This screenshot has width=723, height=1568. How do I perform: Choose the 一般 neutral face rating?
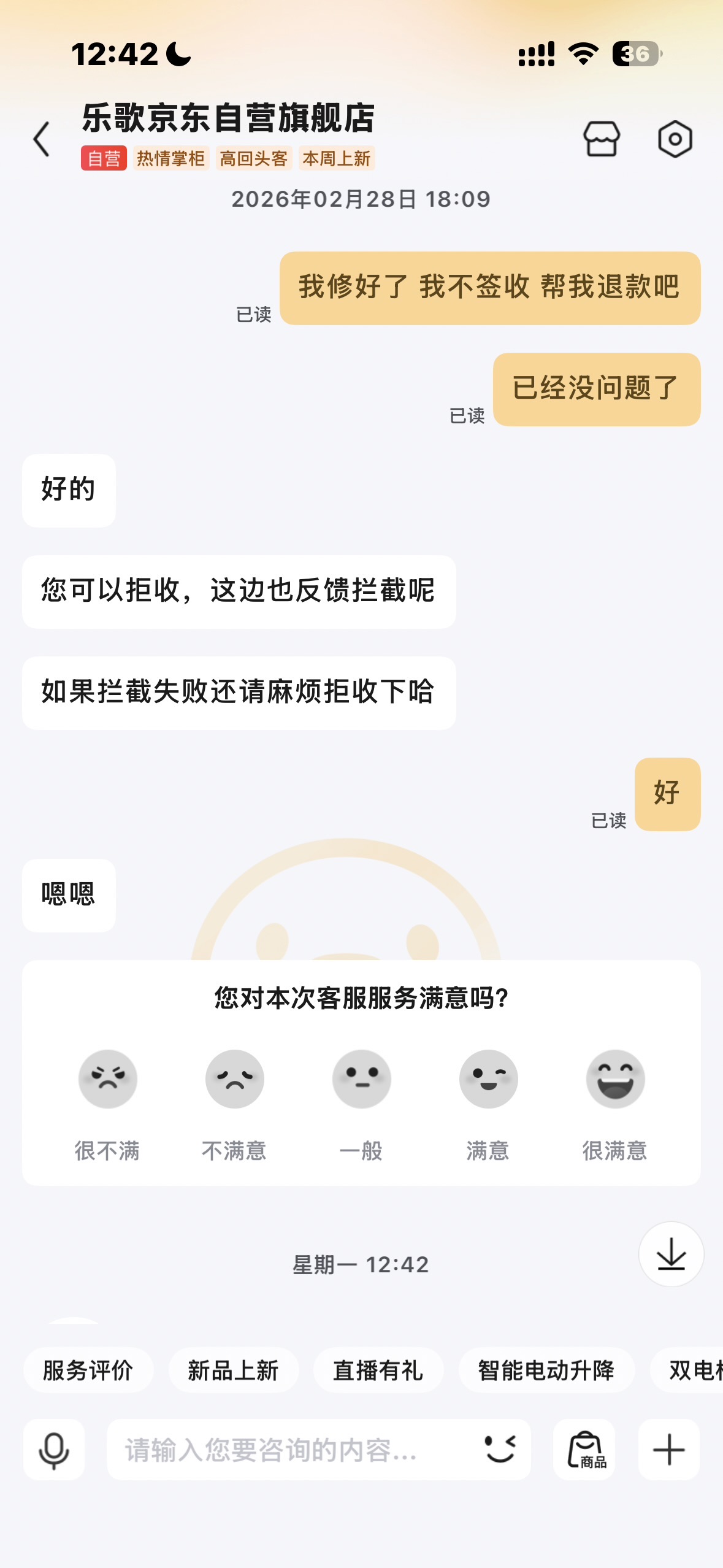coord(361,1080)
